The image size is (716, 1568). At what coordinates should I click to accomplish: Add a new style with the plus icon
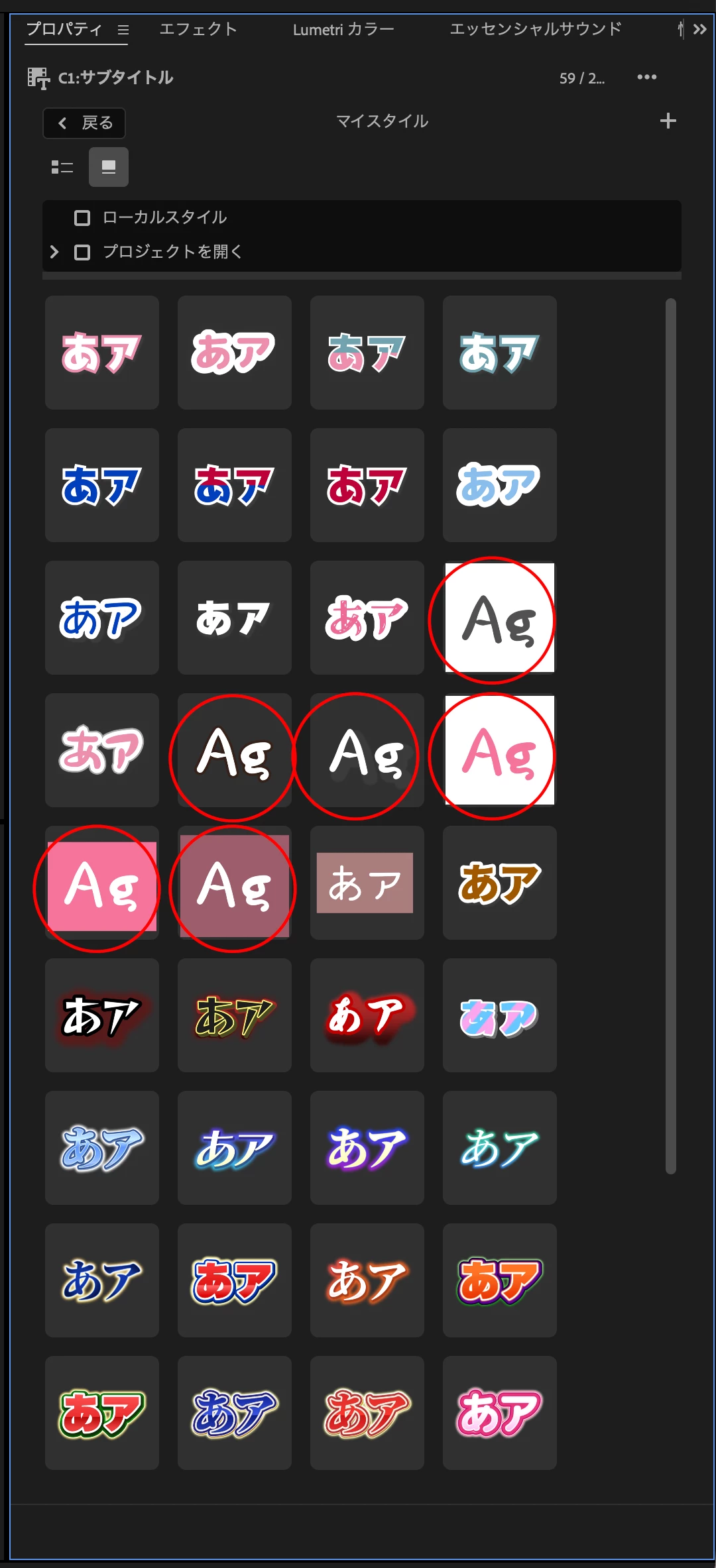click(x=668, y=121)
